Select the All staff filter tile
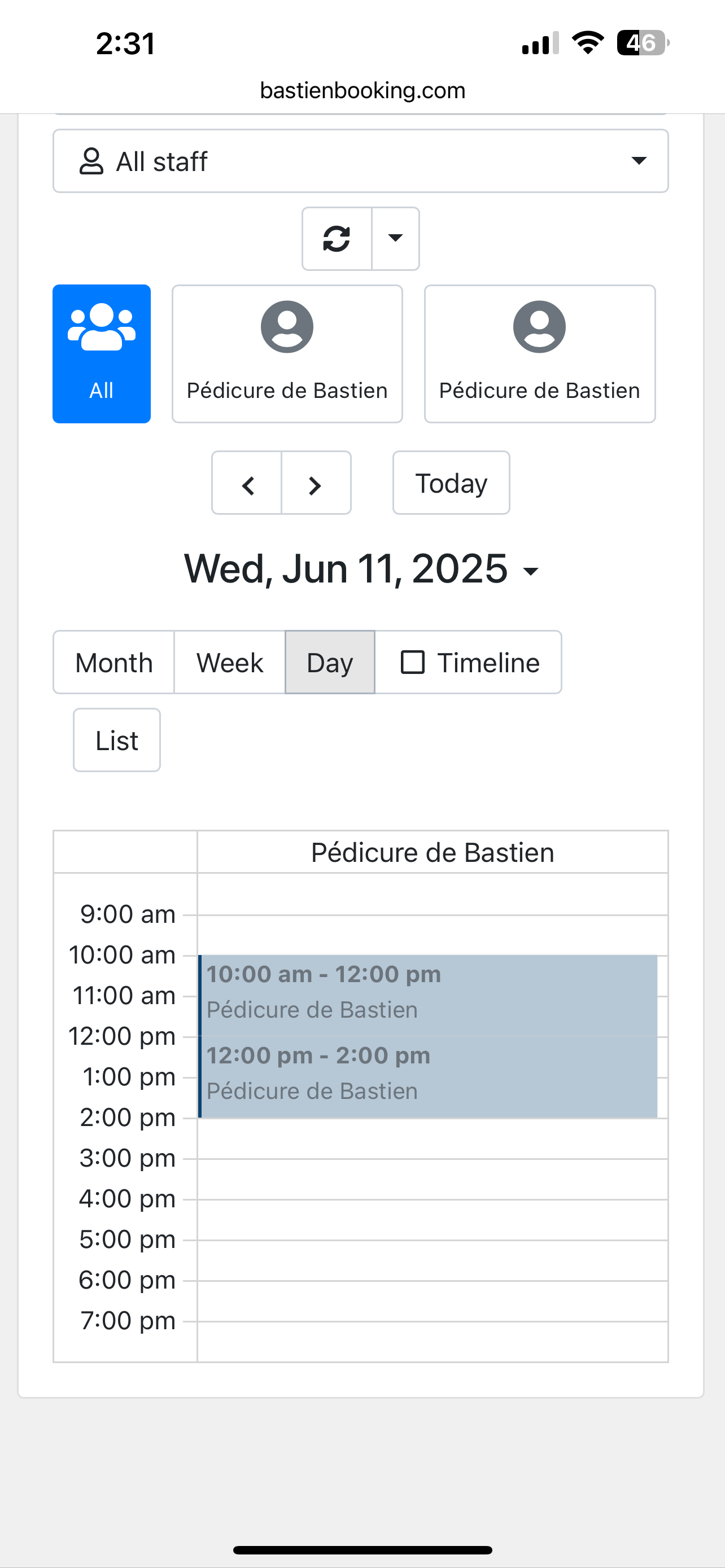The width and height of the screenshot is (725, 1568). pyautogui.click(x=102, y=354)
